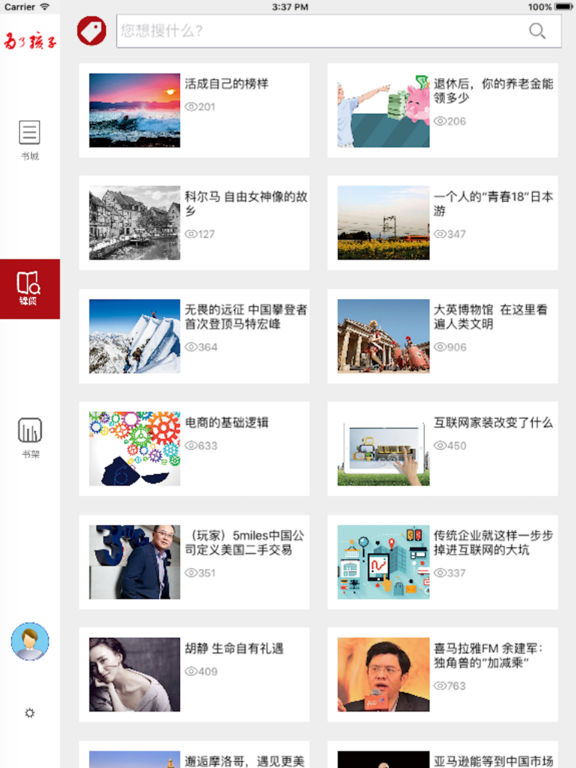
Task: Focus the 您想搜什么 search box
Action: [338, 31]
